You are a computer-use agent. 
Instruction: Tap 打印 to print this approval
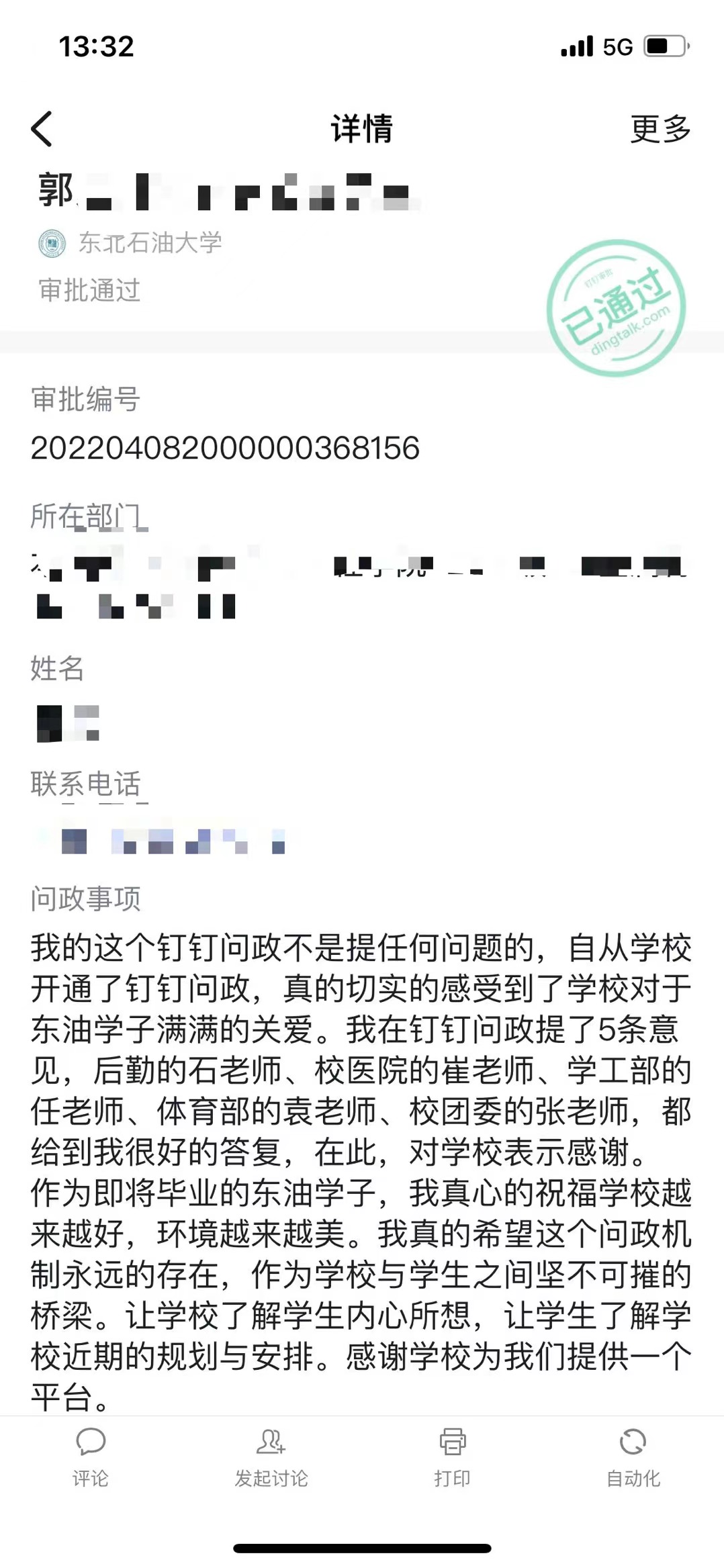[452, 1456]
